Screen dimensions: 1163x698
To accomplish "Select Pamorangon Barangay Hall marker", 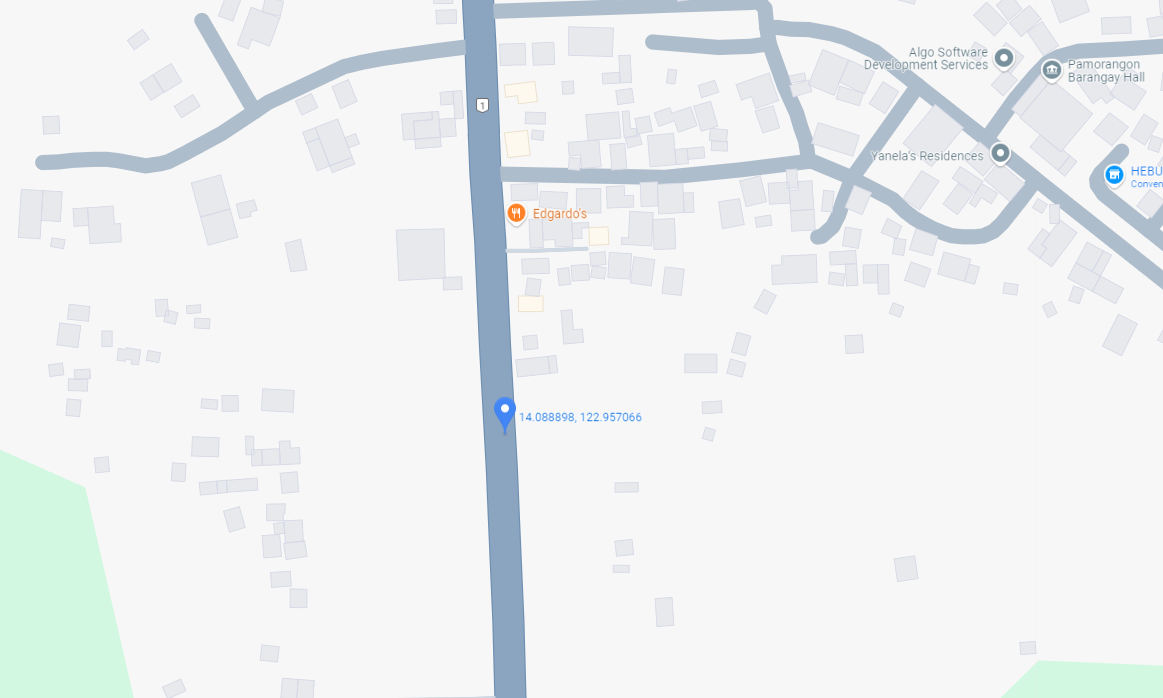I will click(x=1051, y=70).
